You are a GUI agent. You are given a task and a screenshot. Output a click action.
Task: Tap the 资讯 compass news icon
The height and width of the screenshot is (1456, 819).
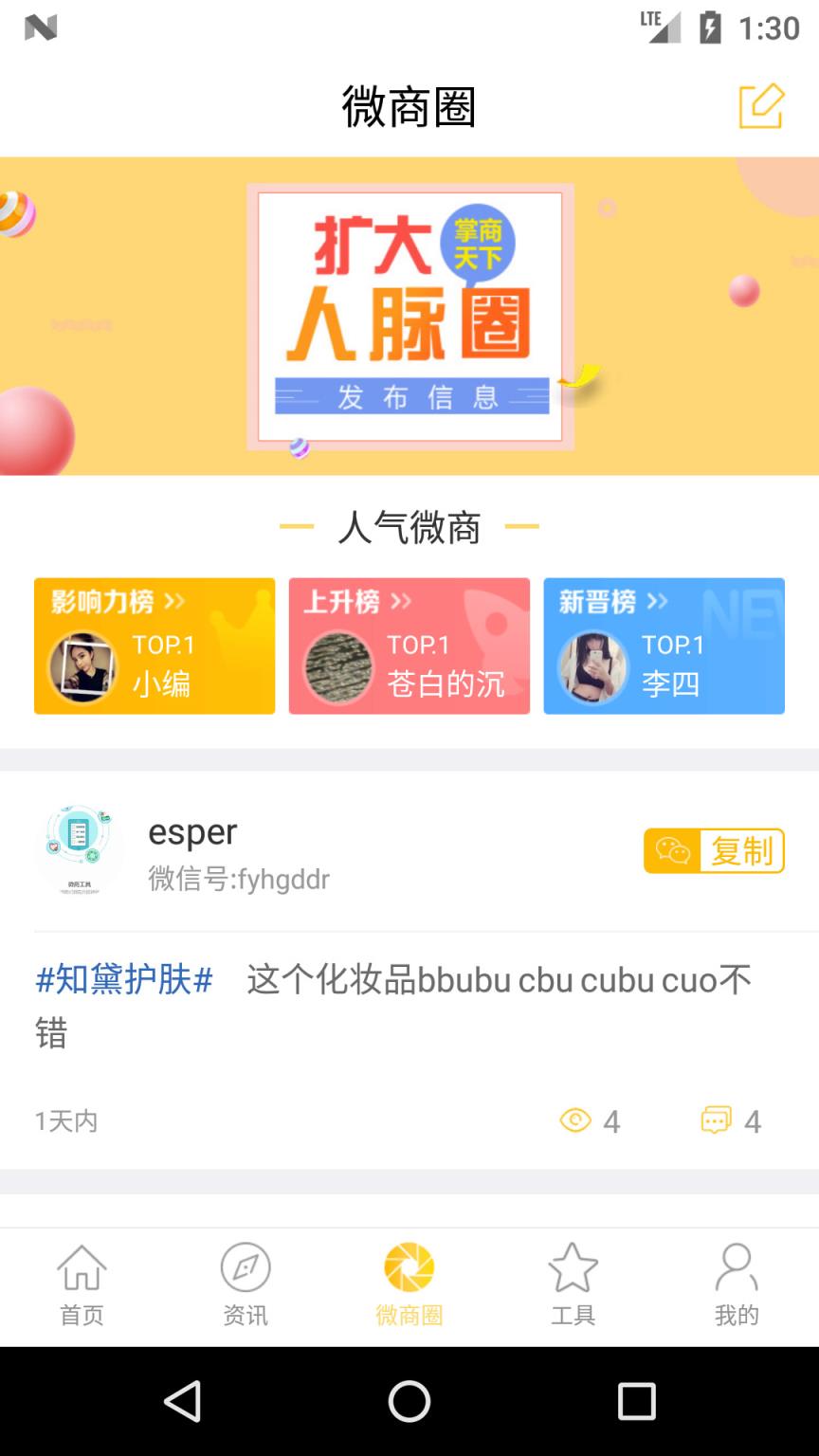pos(246,1266)
